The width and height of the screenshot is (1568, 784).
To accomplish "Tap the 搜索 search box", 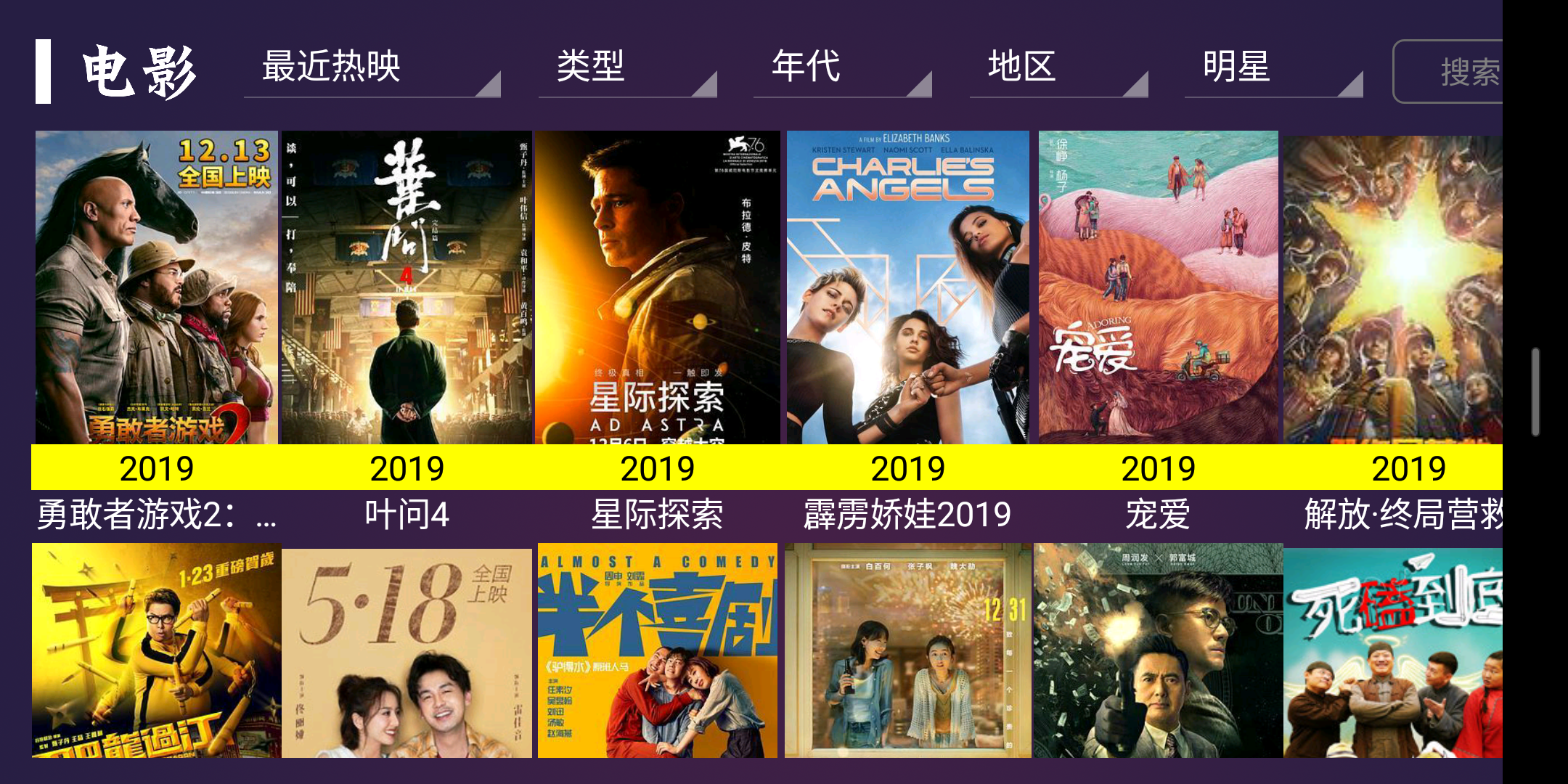I will point(1448,72).
